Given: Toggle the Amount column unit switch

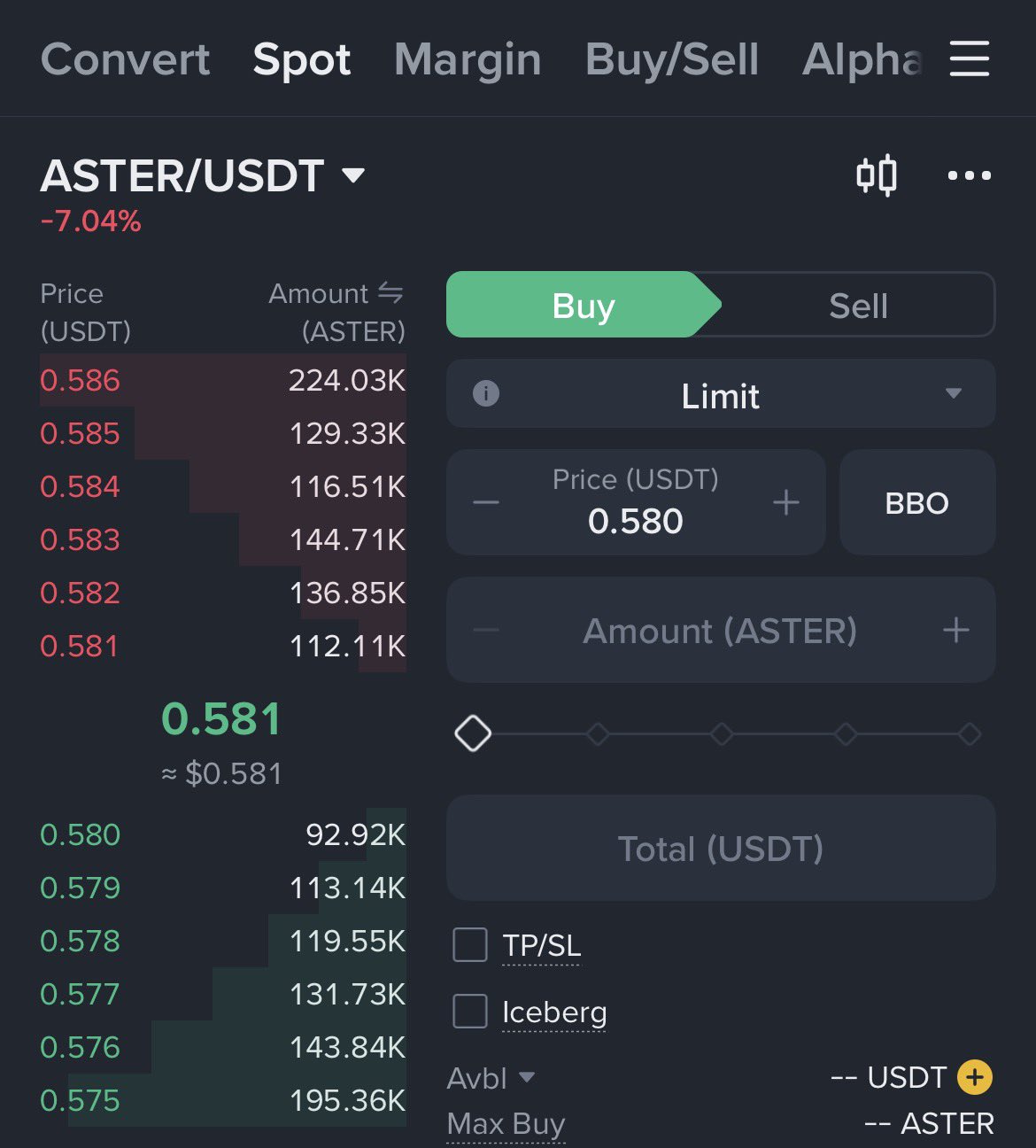Looking at the screenshot, I should click(x=390, y=292).
